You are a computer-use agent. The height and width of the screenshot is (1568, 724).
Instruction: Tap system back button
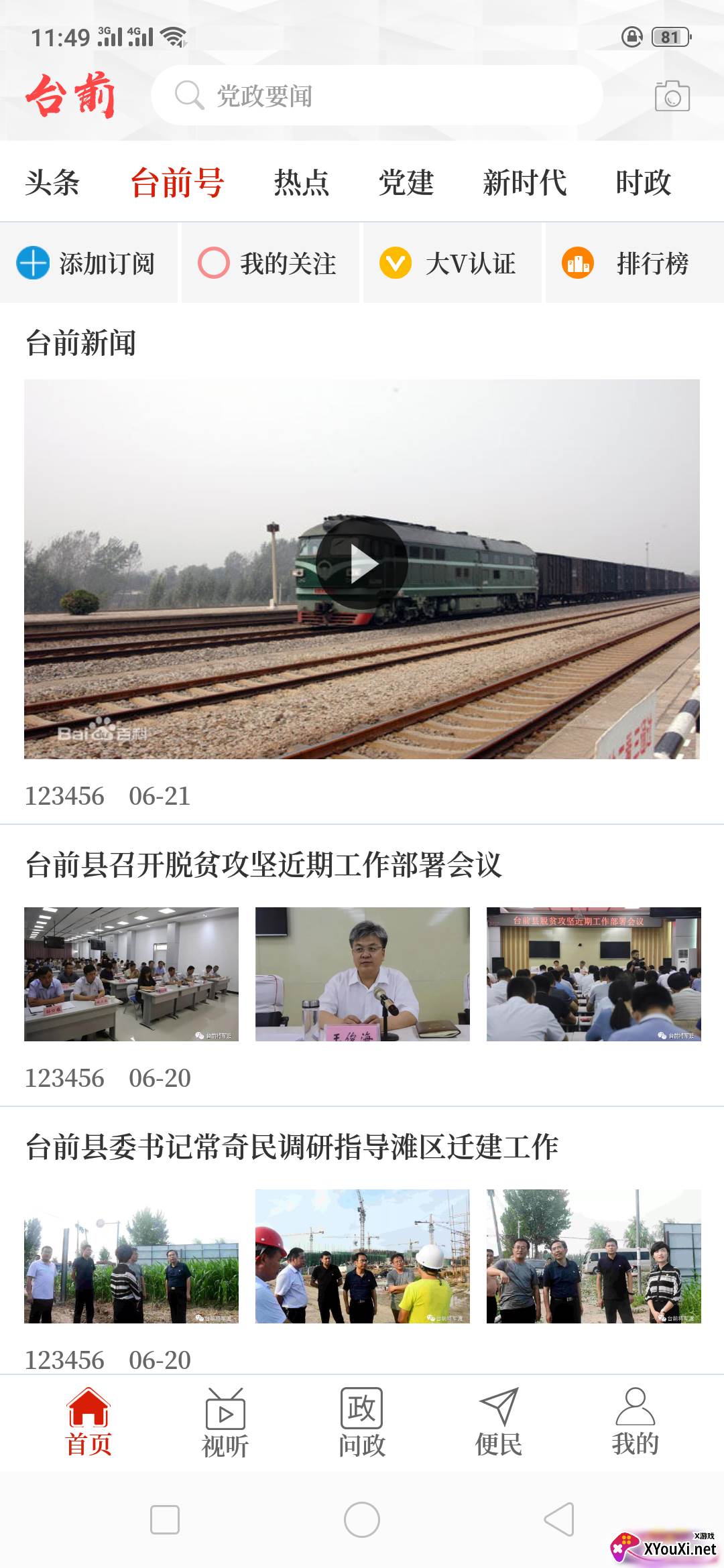[559, 1519]
